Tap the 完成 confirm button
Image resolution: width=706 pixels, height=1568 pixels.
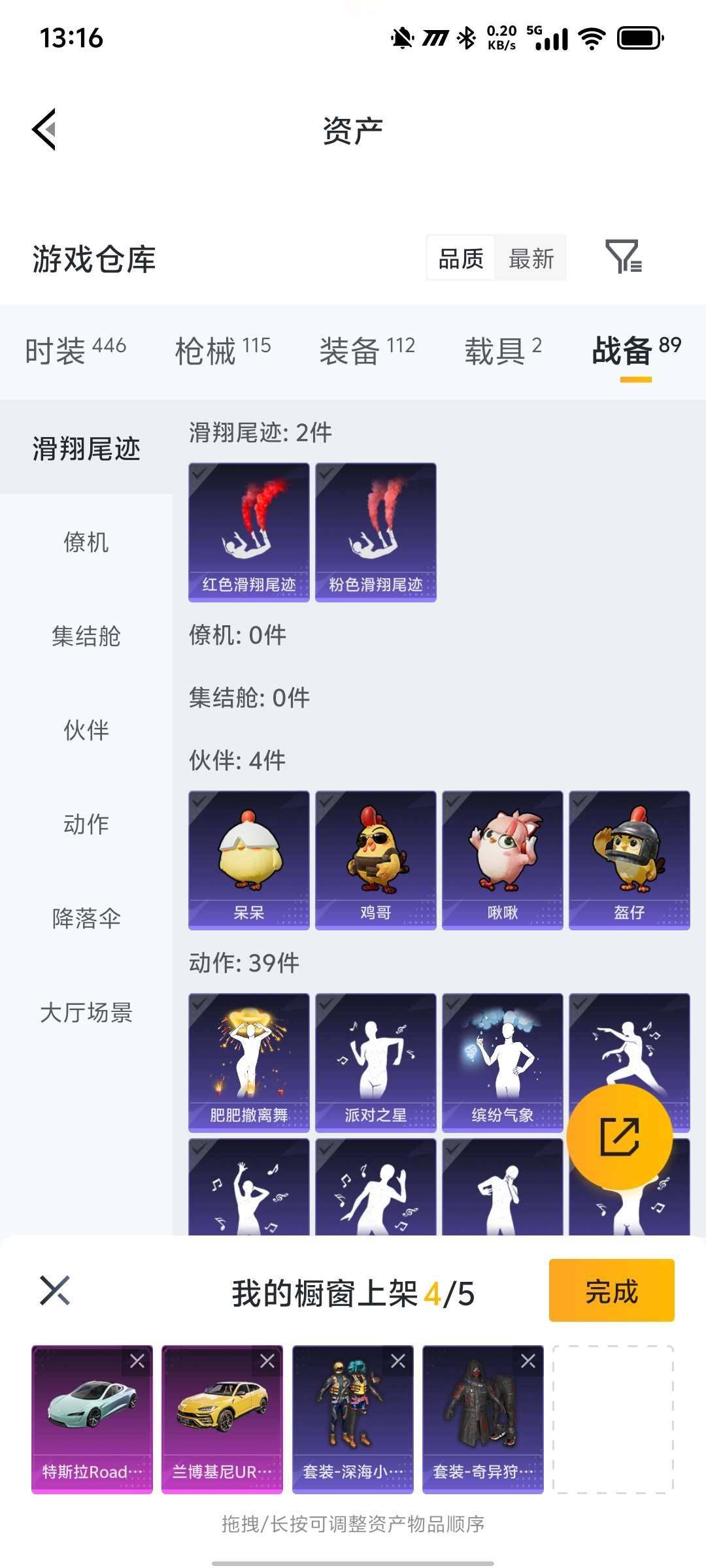click(x=611, y=1304)
